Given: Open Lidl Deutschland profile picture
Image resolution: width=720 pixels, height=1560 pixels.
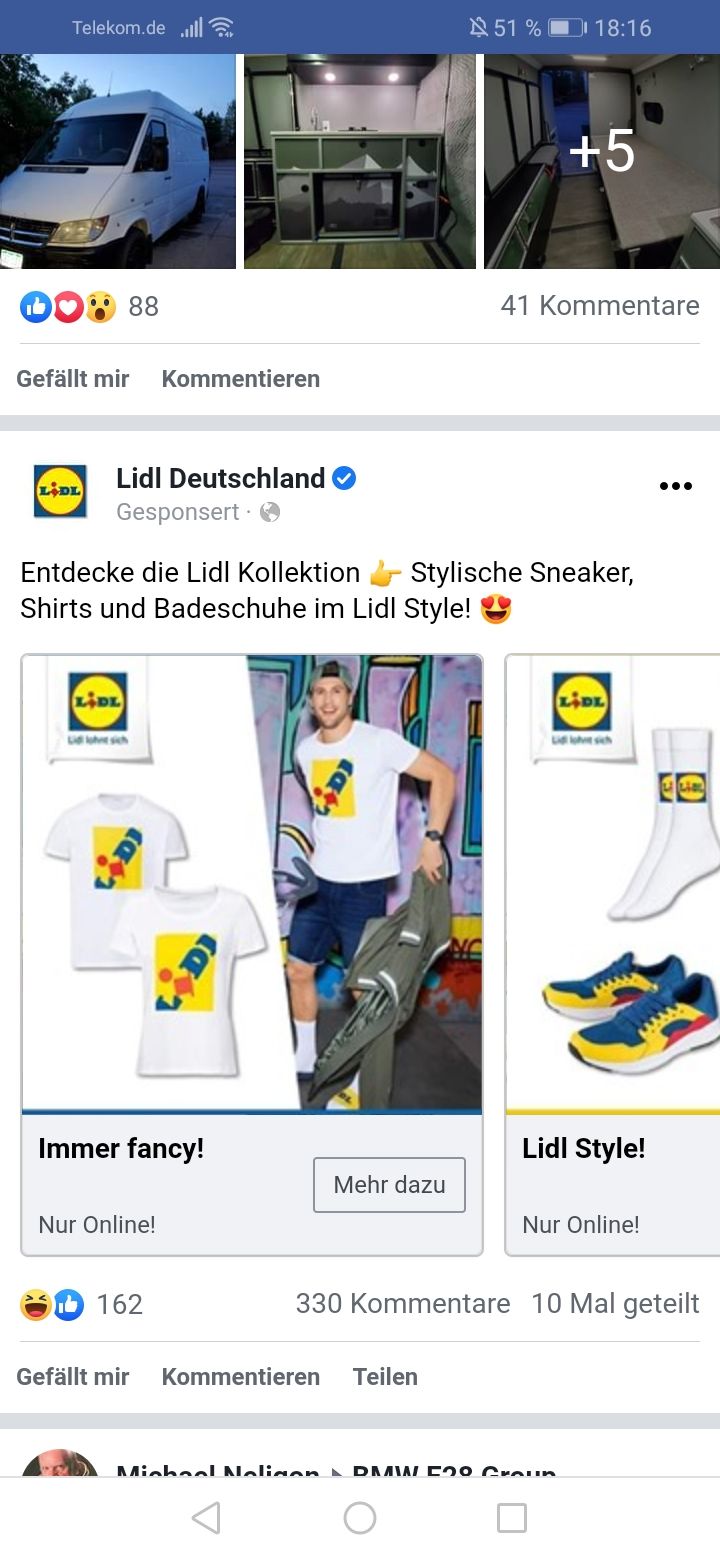Looking at the screenshot, I should [60, 491].
